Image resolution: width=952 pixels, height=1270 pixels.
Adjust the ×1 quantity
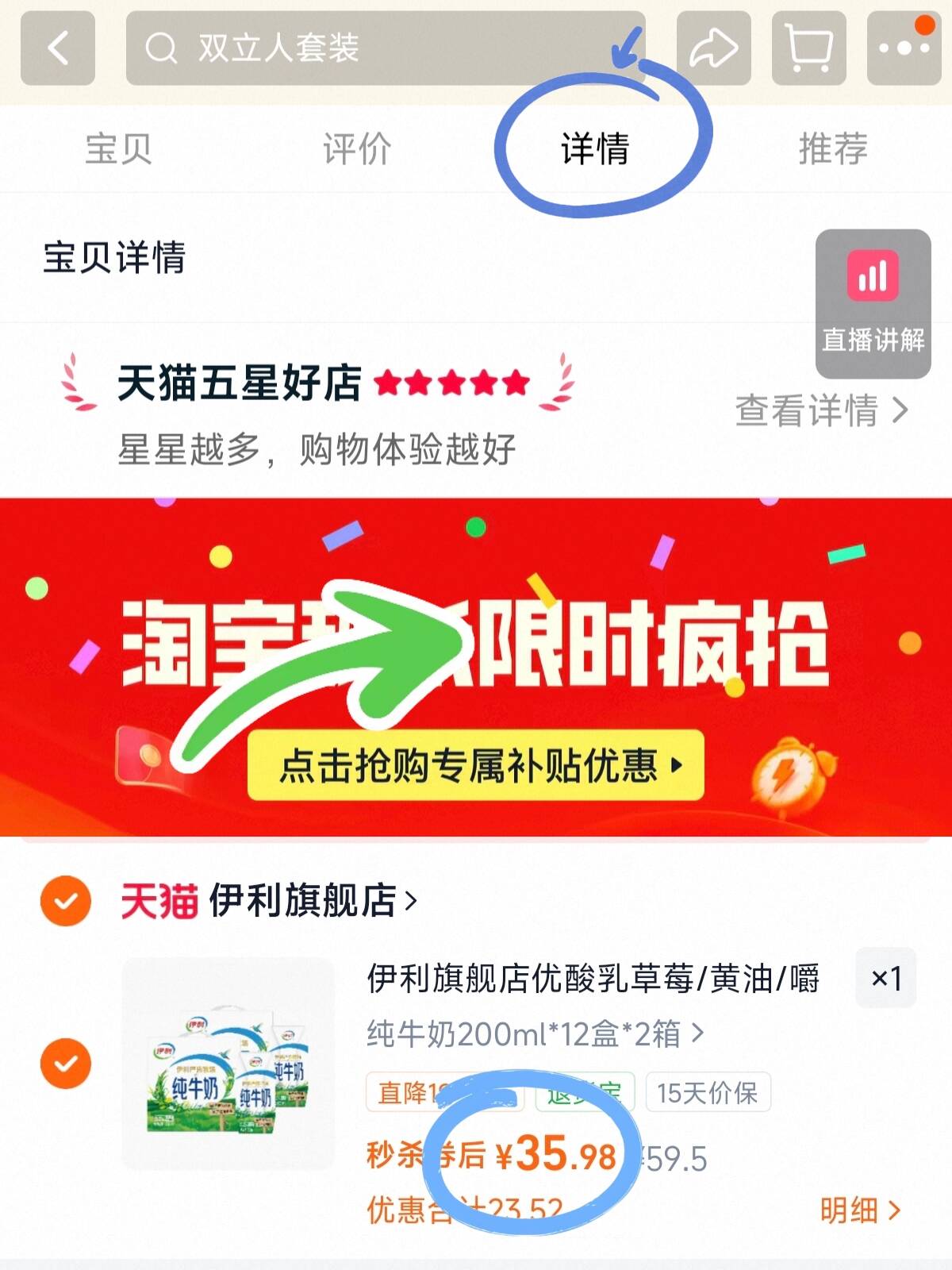point(885,978)
